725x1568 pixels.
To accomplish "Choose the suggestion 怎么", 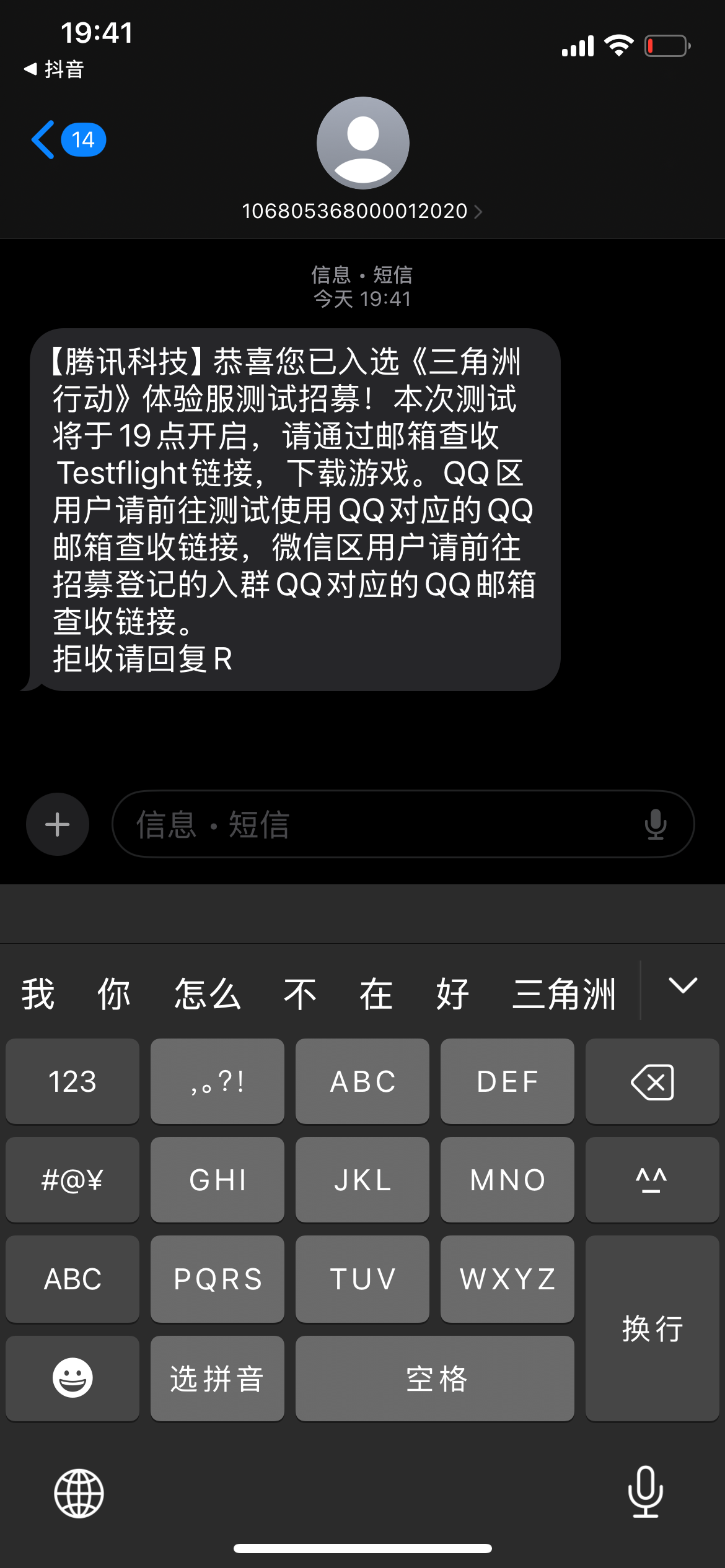I will click(207, 995).
